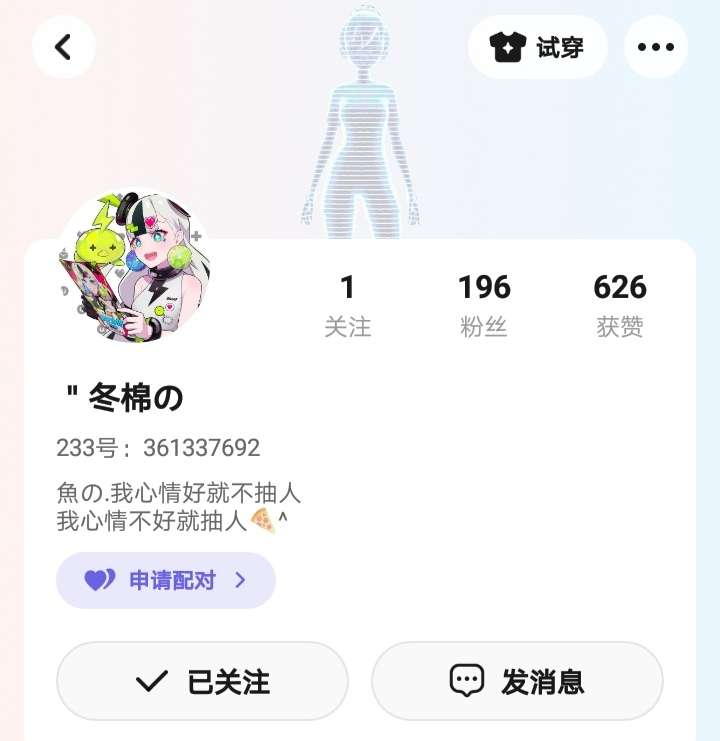This screenshot has height=741, width=720.
Task: Open the three-dot overflow menu
Action: pos(656,47)
